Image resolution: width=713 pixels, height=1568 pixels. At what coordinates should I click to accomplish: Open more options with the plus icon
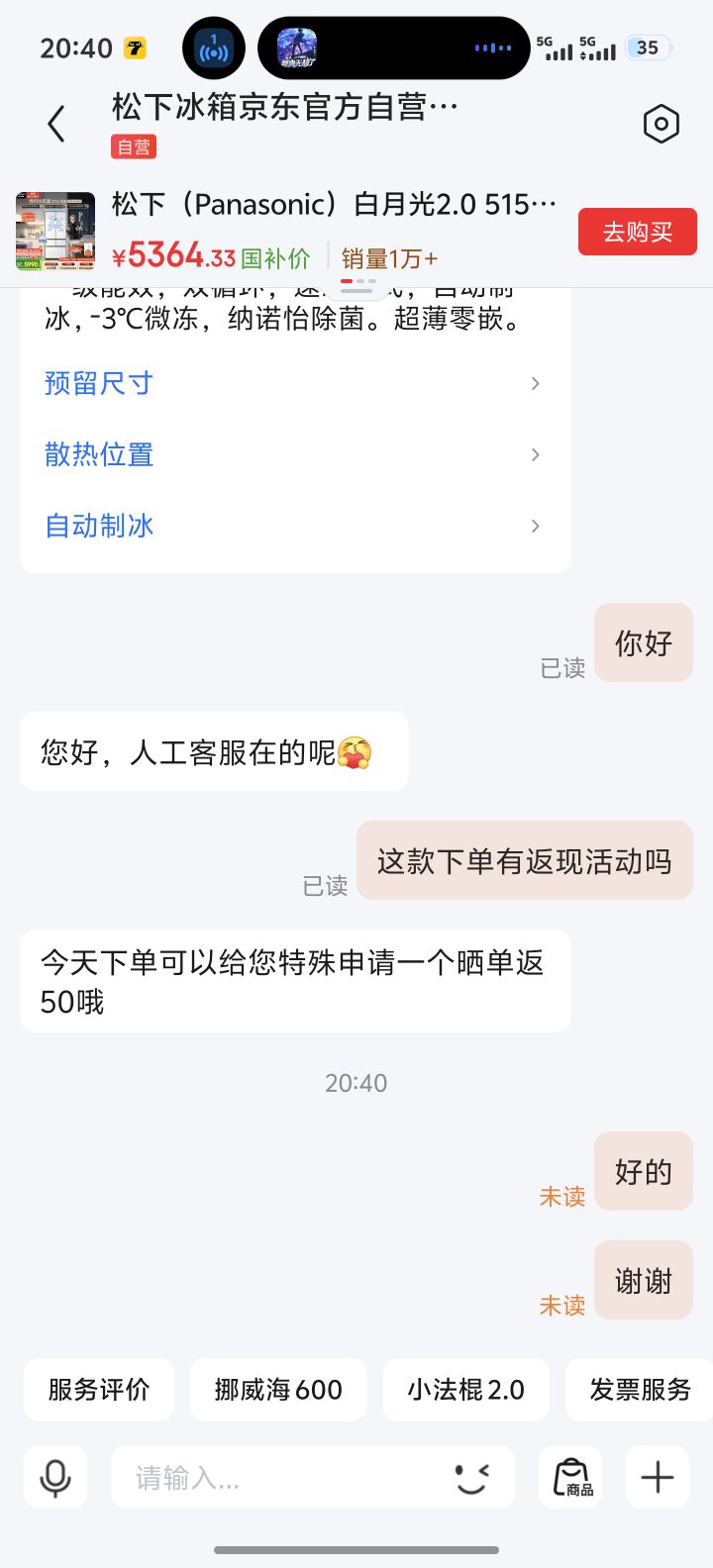(x=658, y=1477)
